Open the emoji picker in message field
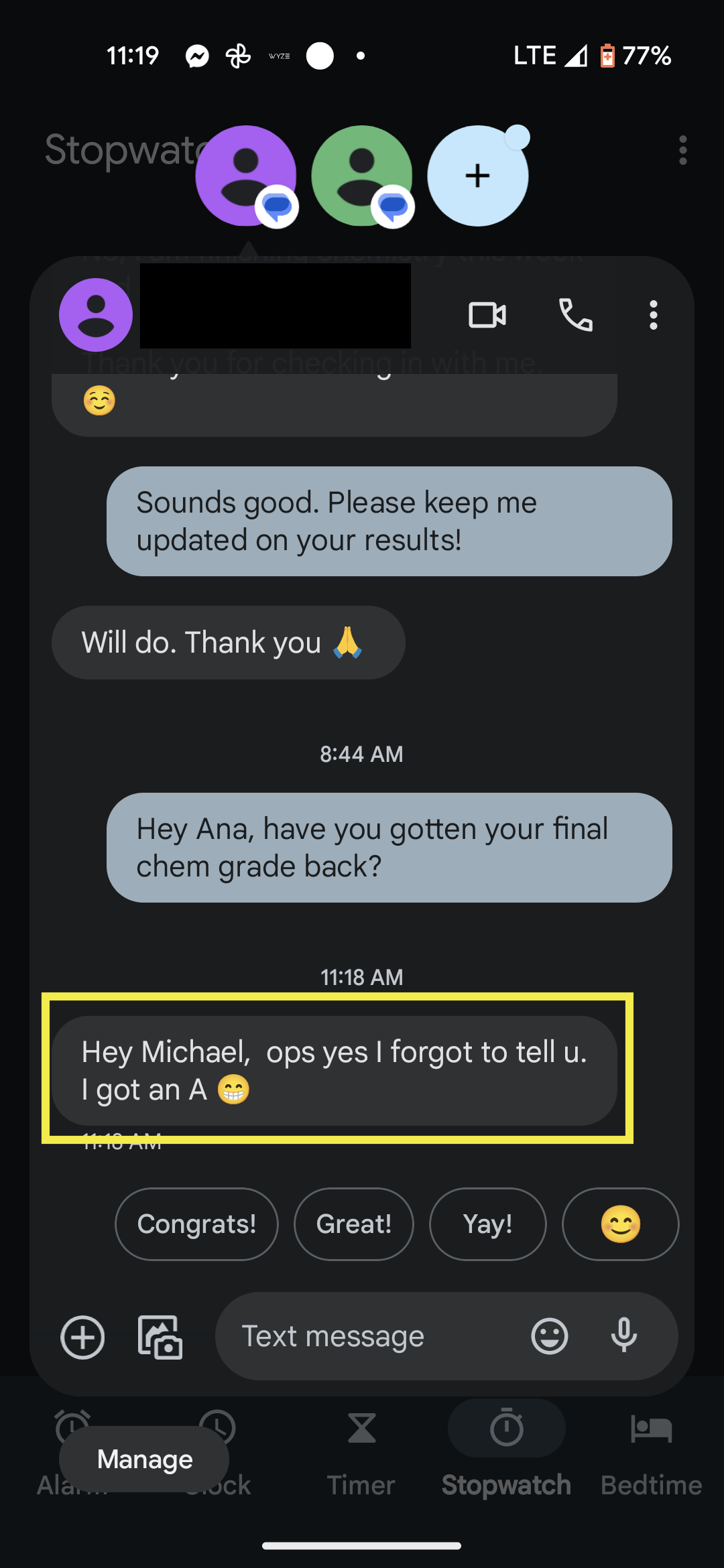The height and width of the screenshot is (1568, 724). [550, 1336]
